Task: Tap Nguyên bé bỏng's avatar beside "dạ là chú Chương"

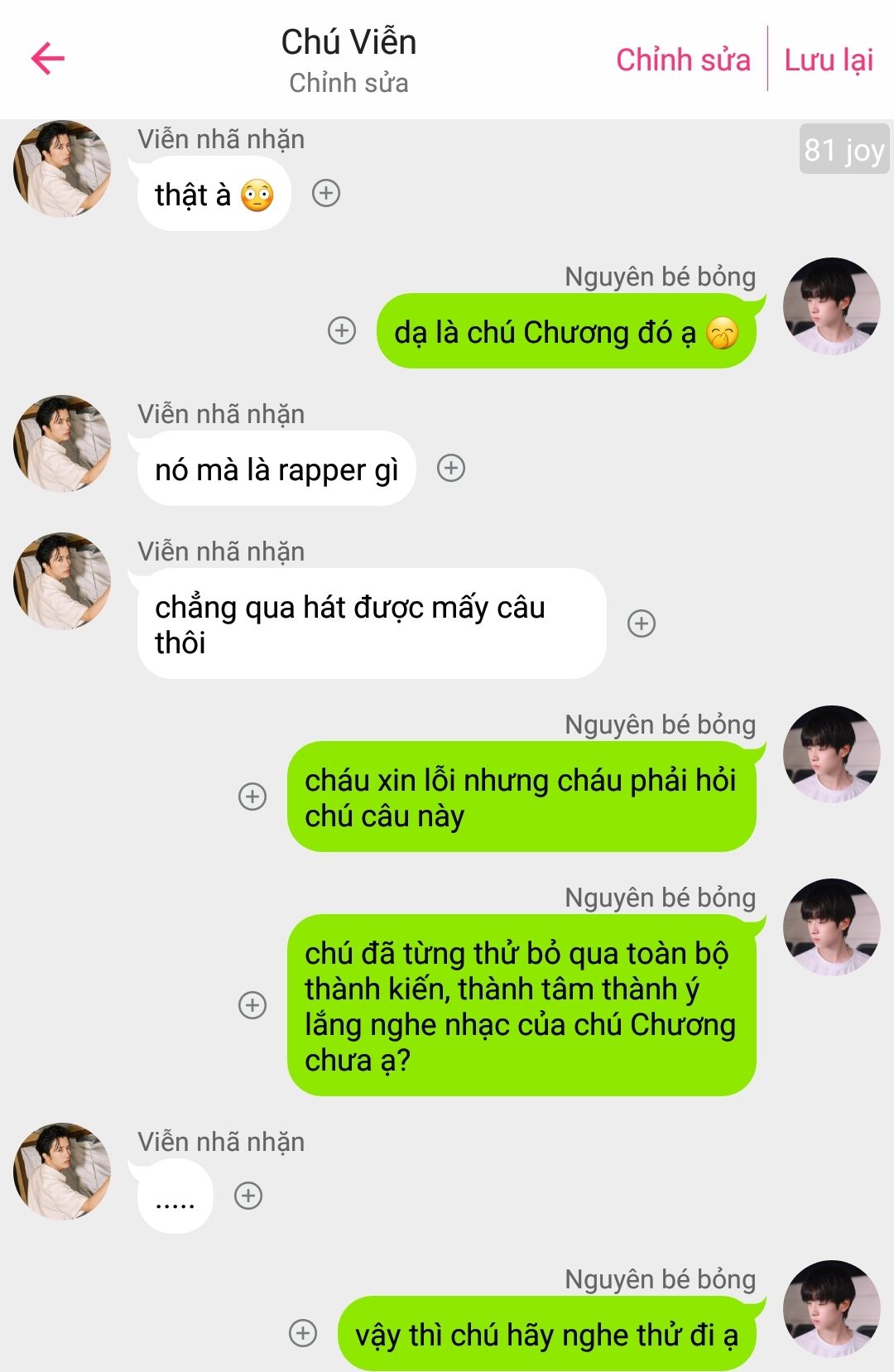Action: click(831, 306)
